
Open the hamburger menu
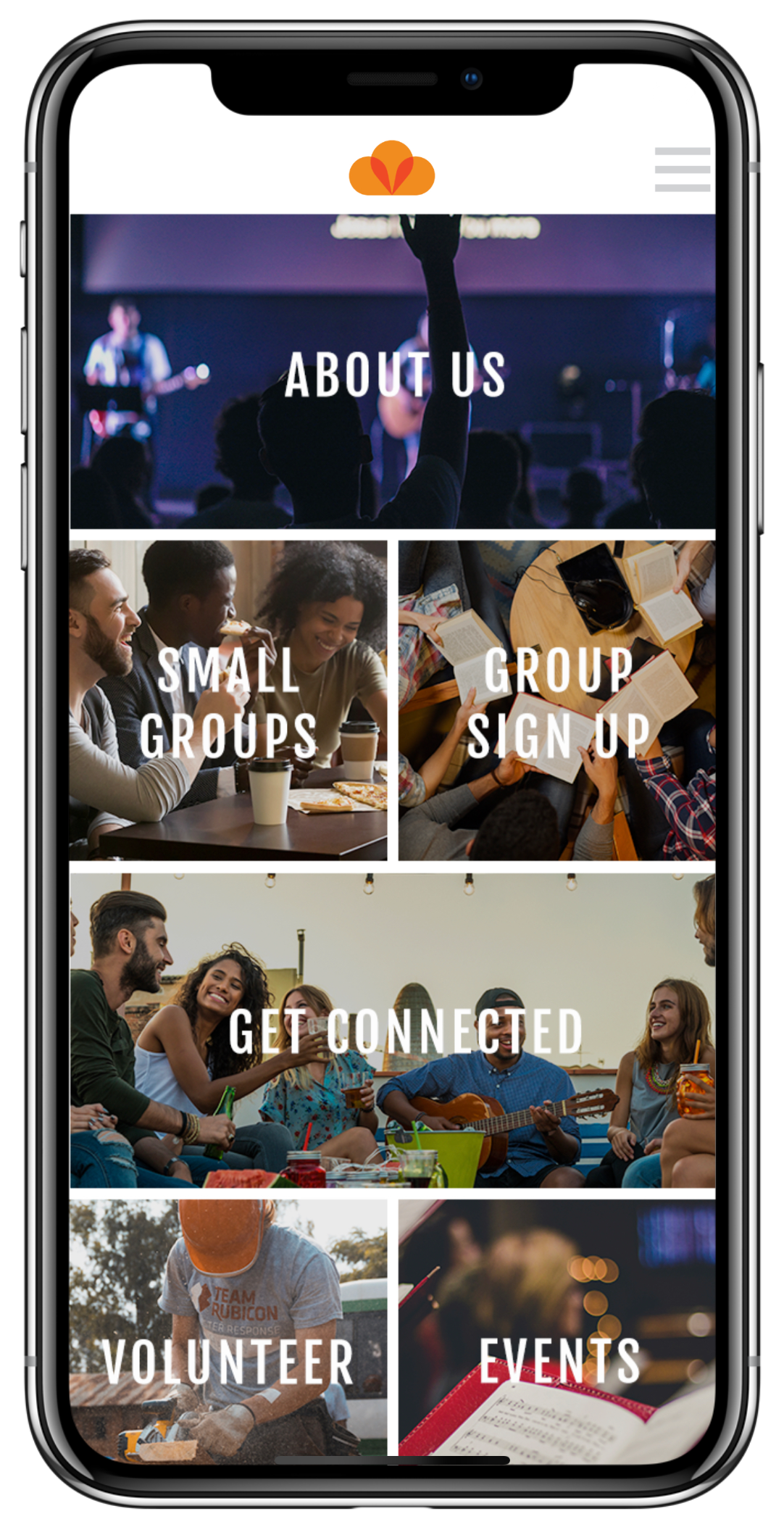click(x=682, y=169)
